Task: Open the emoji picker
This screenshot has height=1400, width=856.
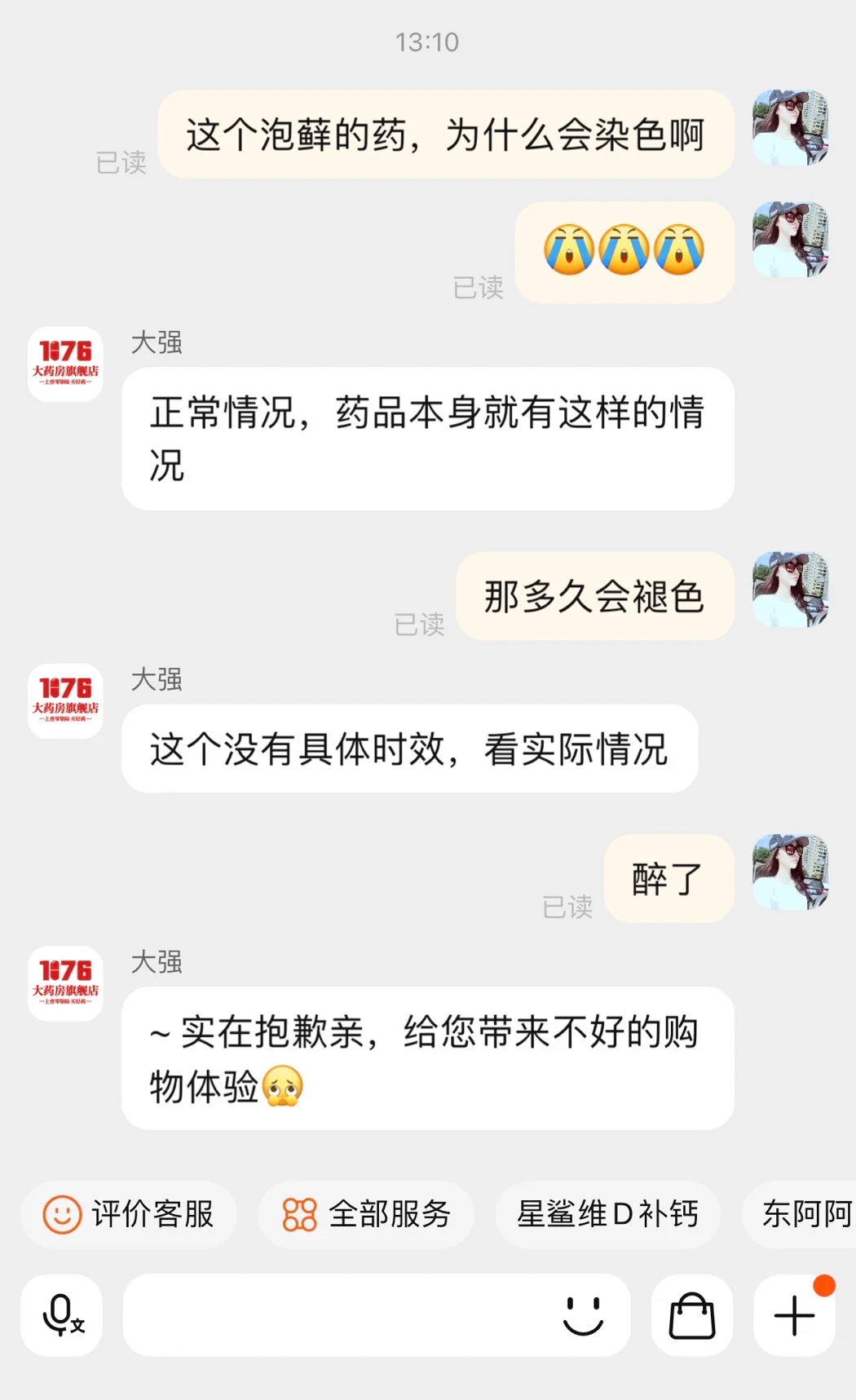Action: 583,1315
